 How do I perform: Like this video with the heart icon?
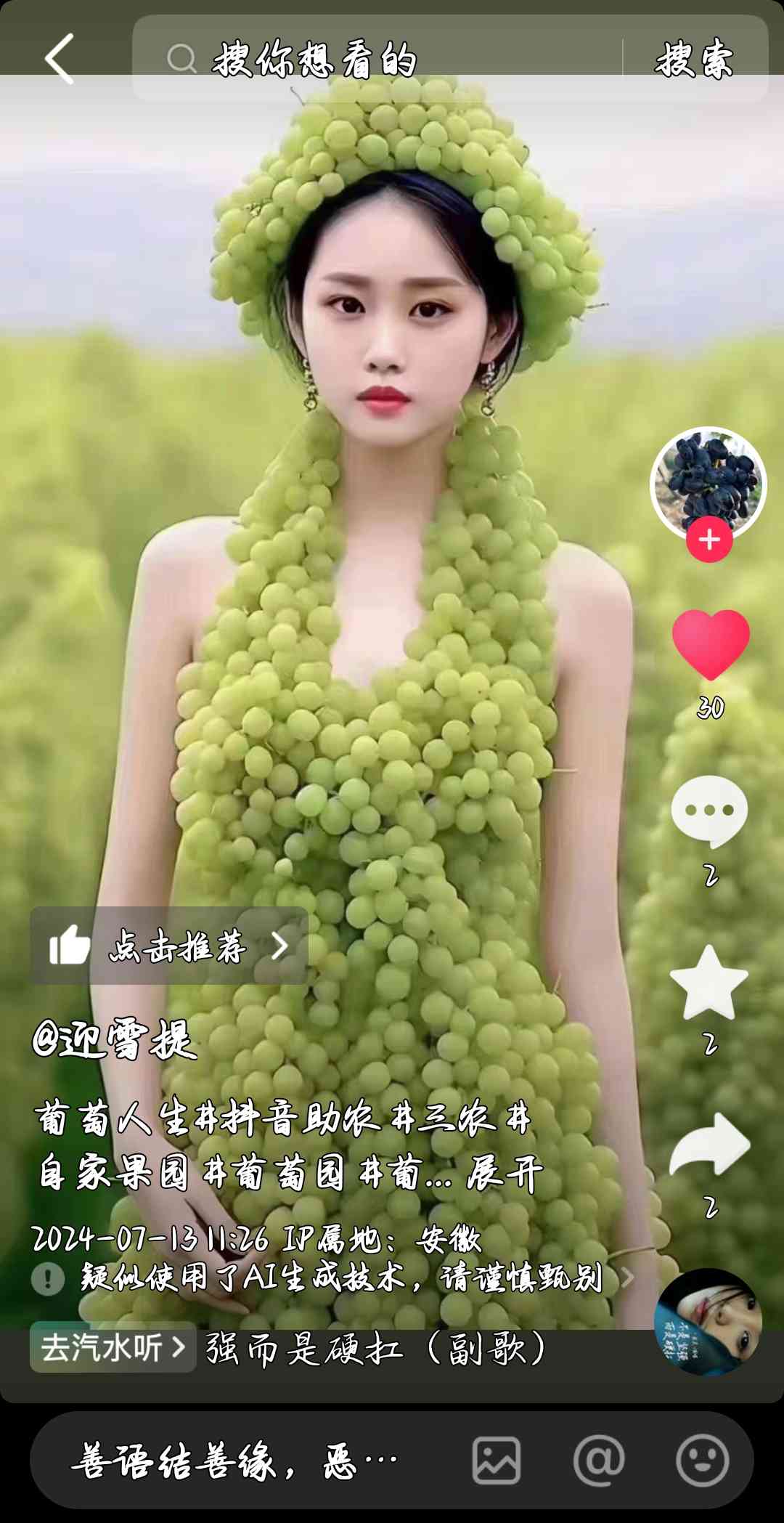pyautogui.click(x=710, y=644)
